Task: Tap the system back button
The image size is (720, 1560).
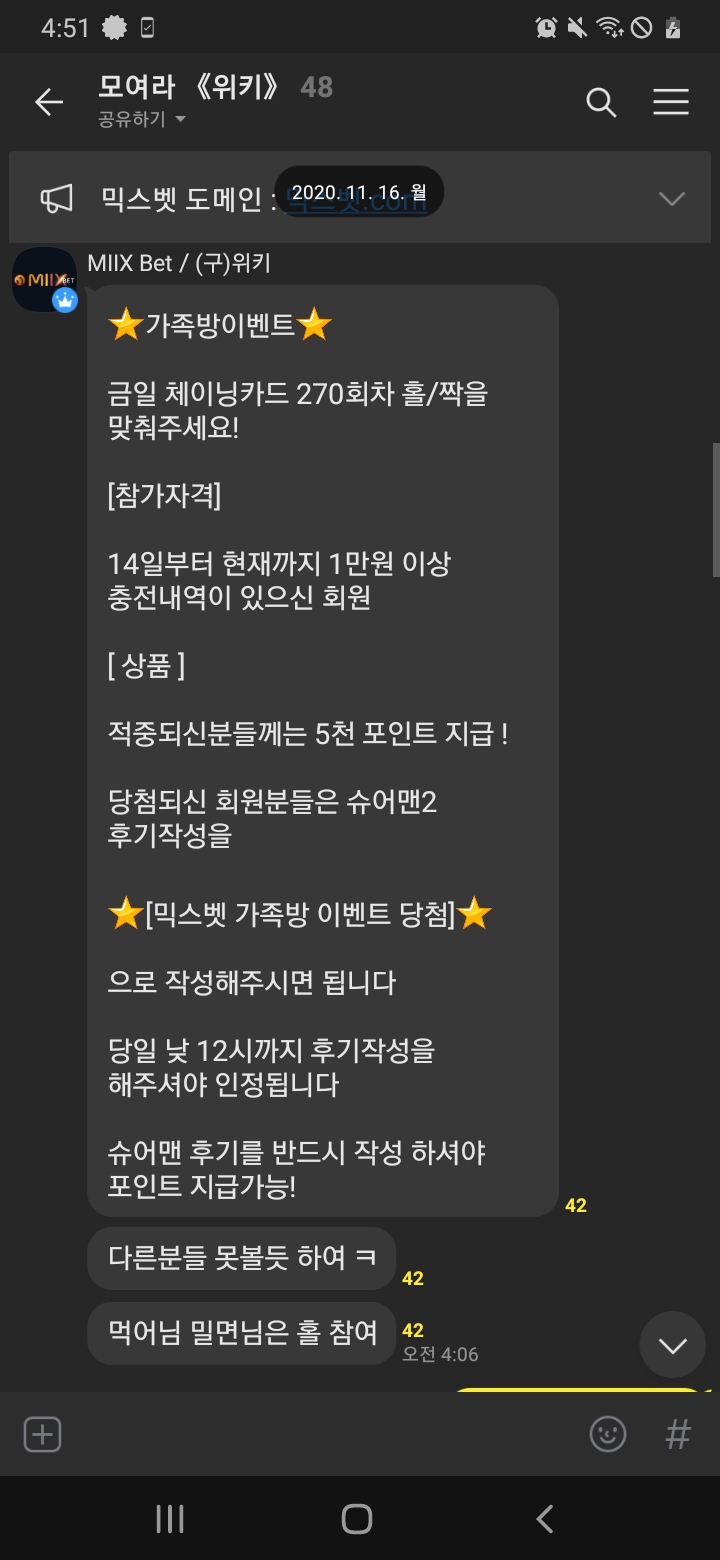Action: pyautogui.click(x=544, y=1520)
